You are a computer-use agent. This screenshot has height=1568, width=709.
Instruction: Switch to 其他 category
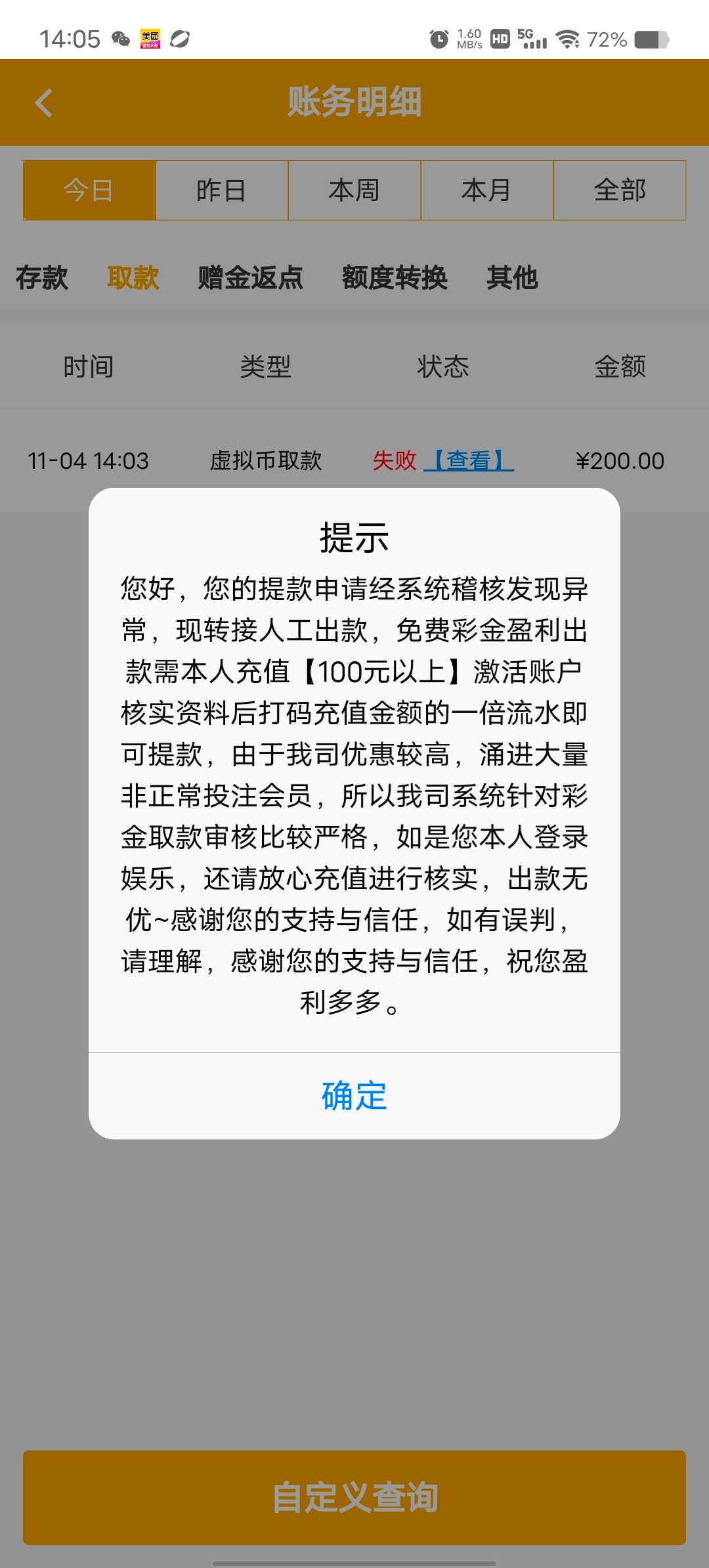pos(512,278)
